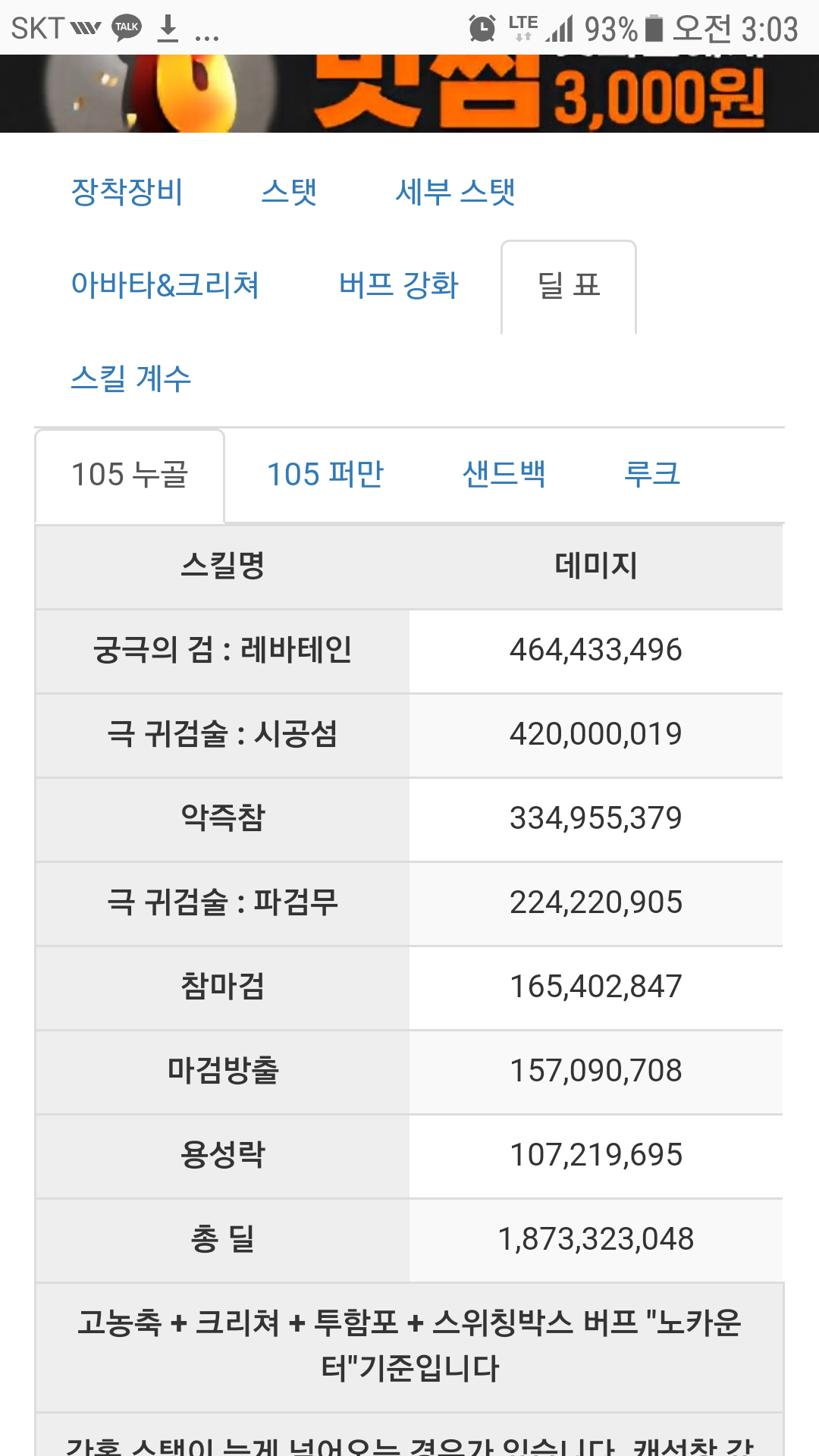Switch to the 105 퍼만 sub-tab
Screen dimensions: 819x1456
[x=325, y=475]
